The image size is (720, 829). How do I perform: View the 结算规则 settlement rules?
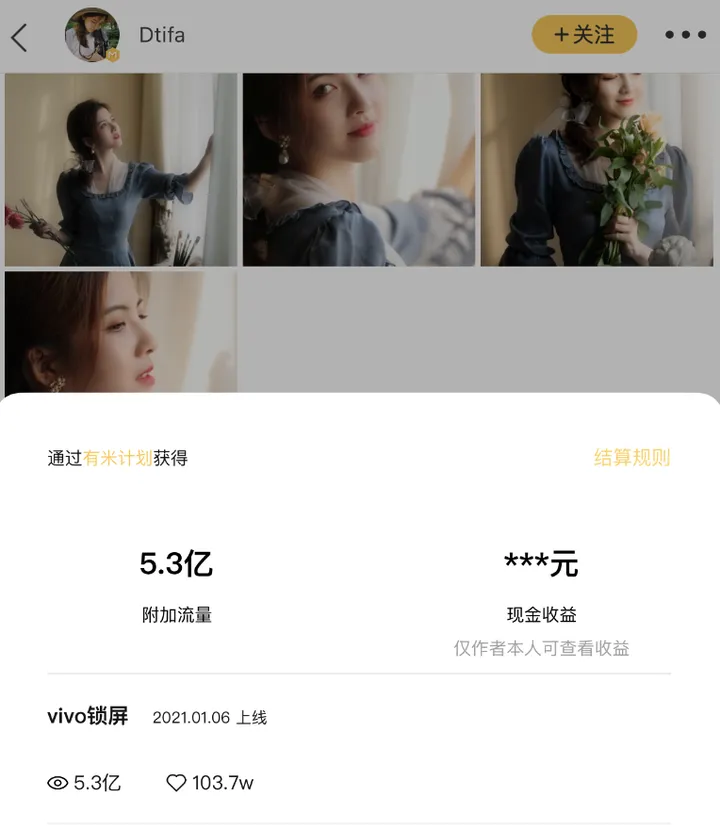point(631,458)
